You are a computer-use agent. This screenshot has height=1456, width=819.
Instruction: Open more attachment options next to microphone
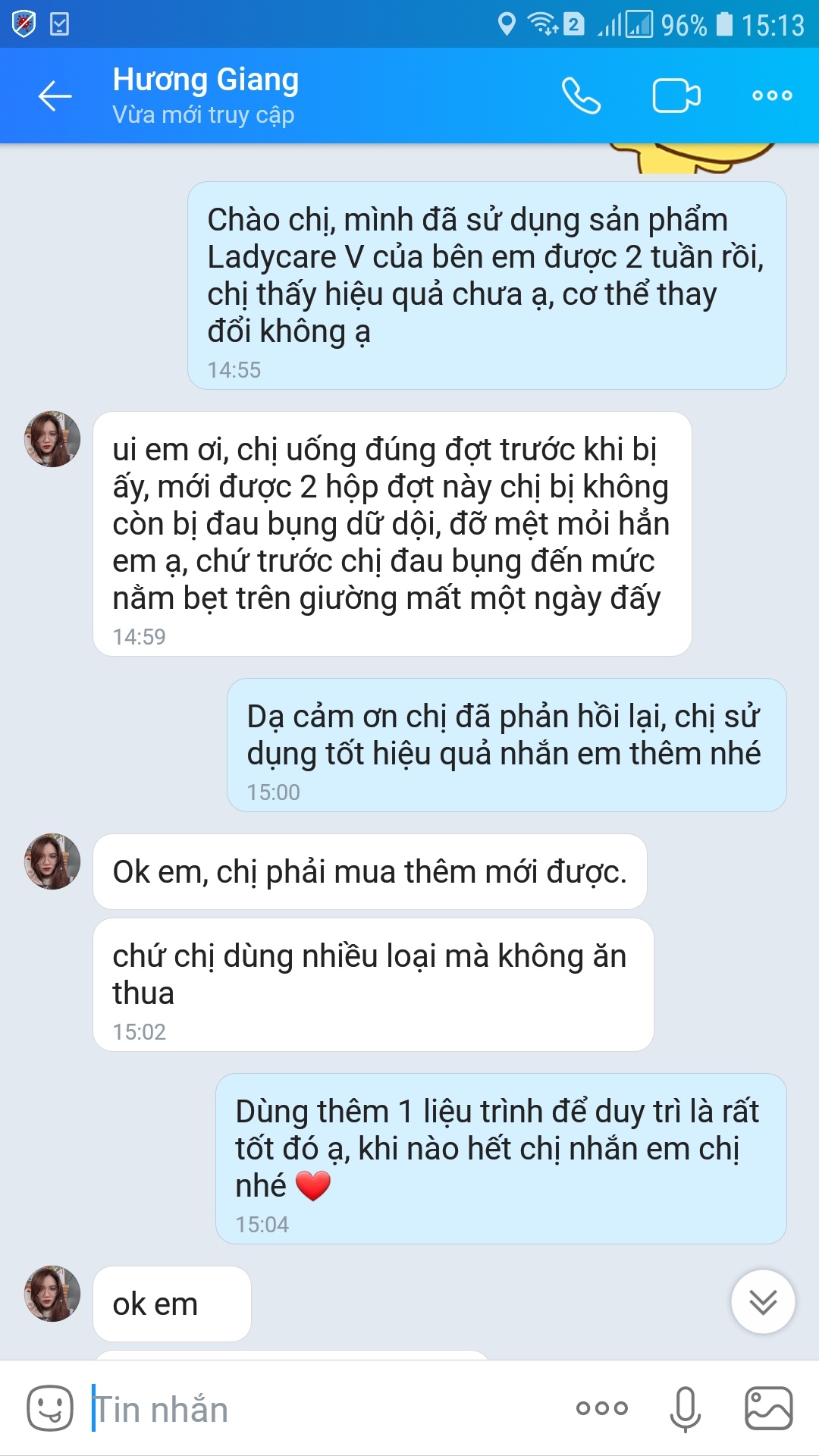[x=602, y=1408]
